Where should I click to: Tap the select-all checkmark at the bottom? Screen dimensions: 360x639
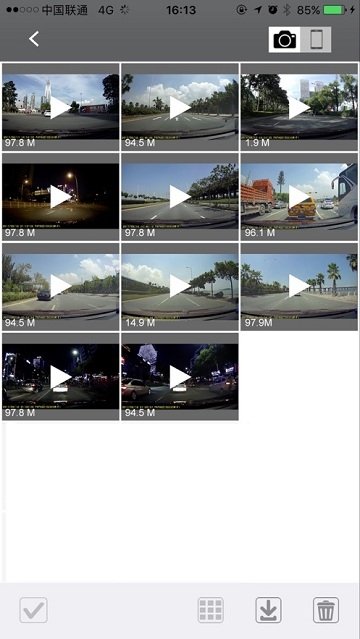(x=33, y=610)
